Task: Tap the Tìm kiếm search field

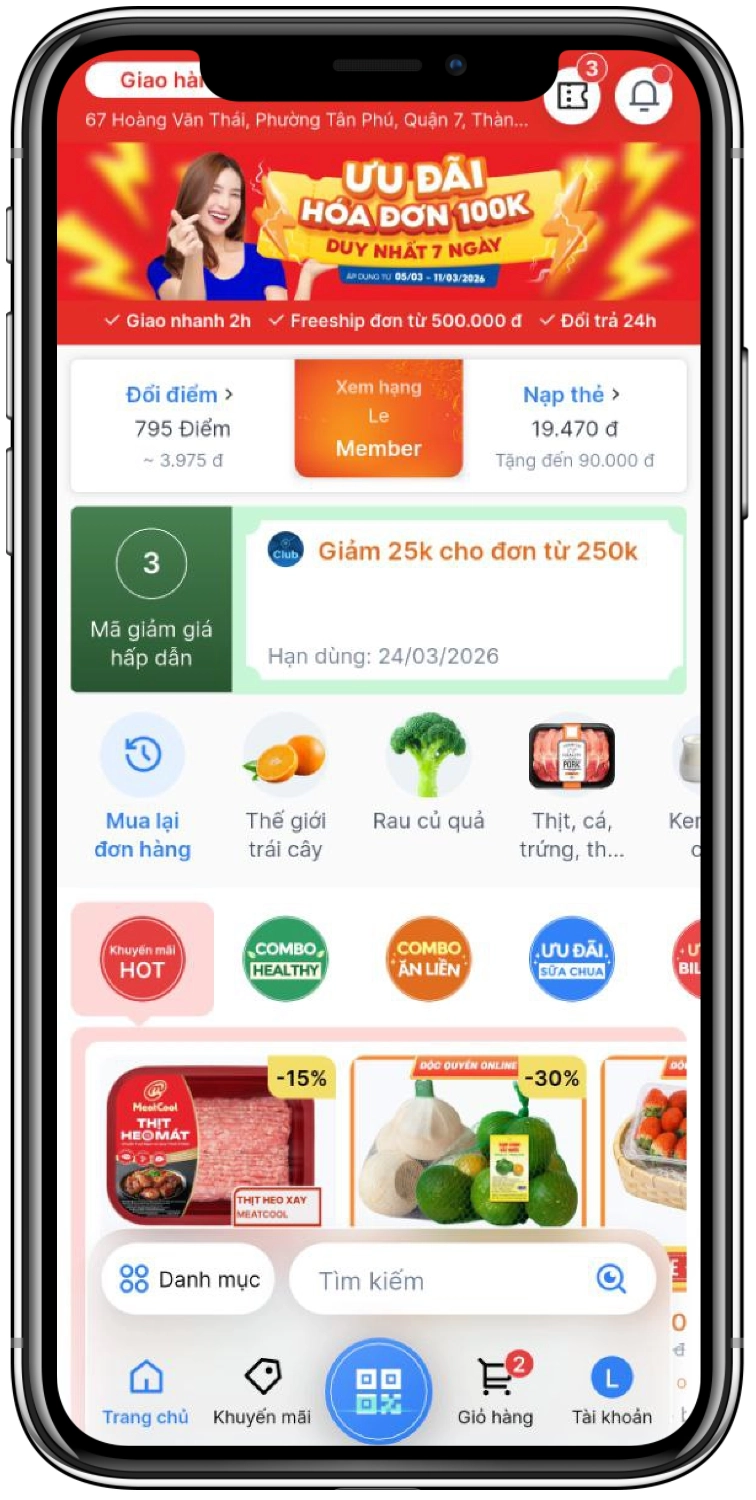Action: pos(450,1280)
